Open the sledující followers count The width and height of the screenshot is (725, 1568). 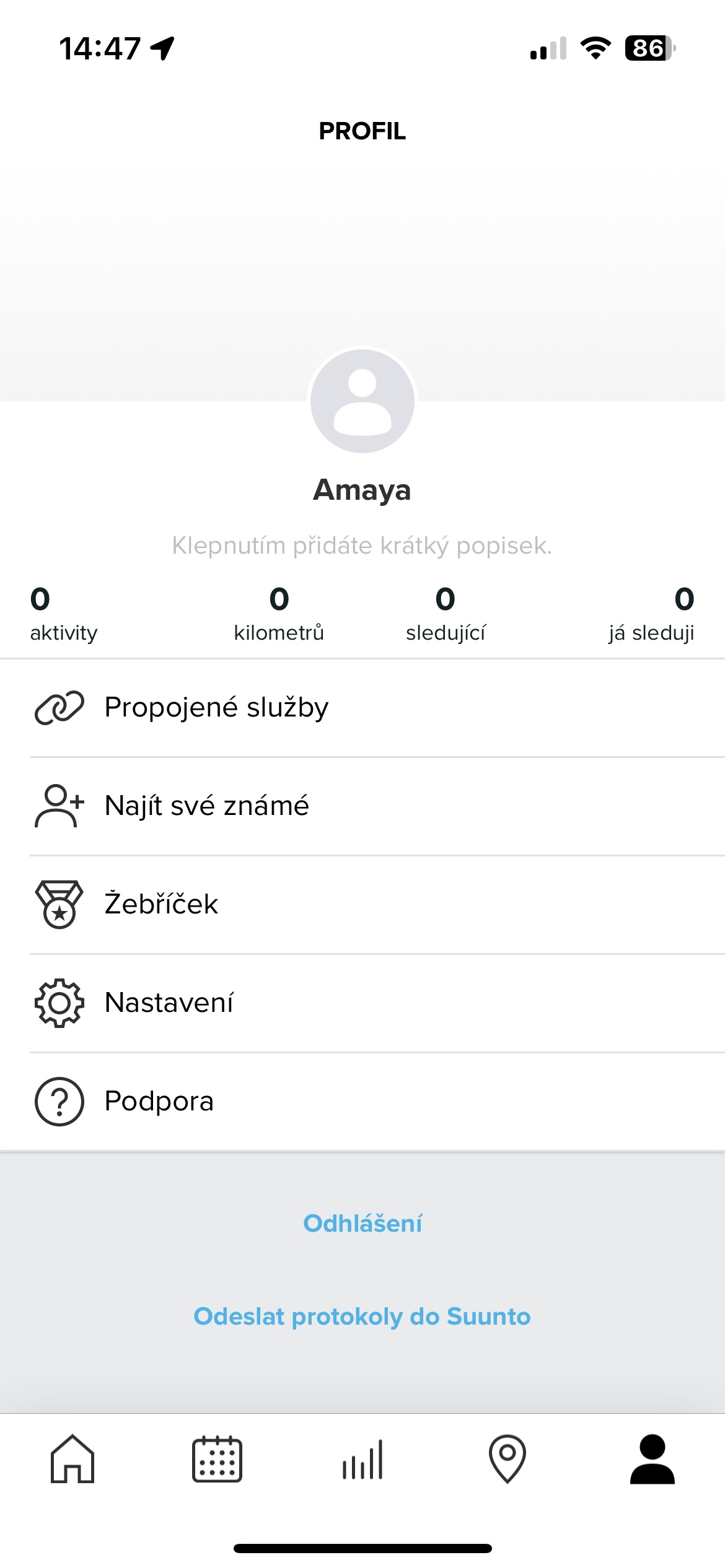[446, 614]
